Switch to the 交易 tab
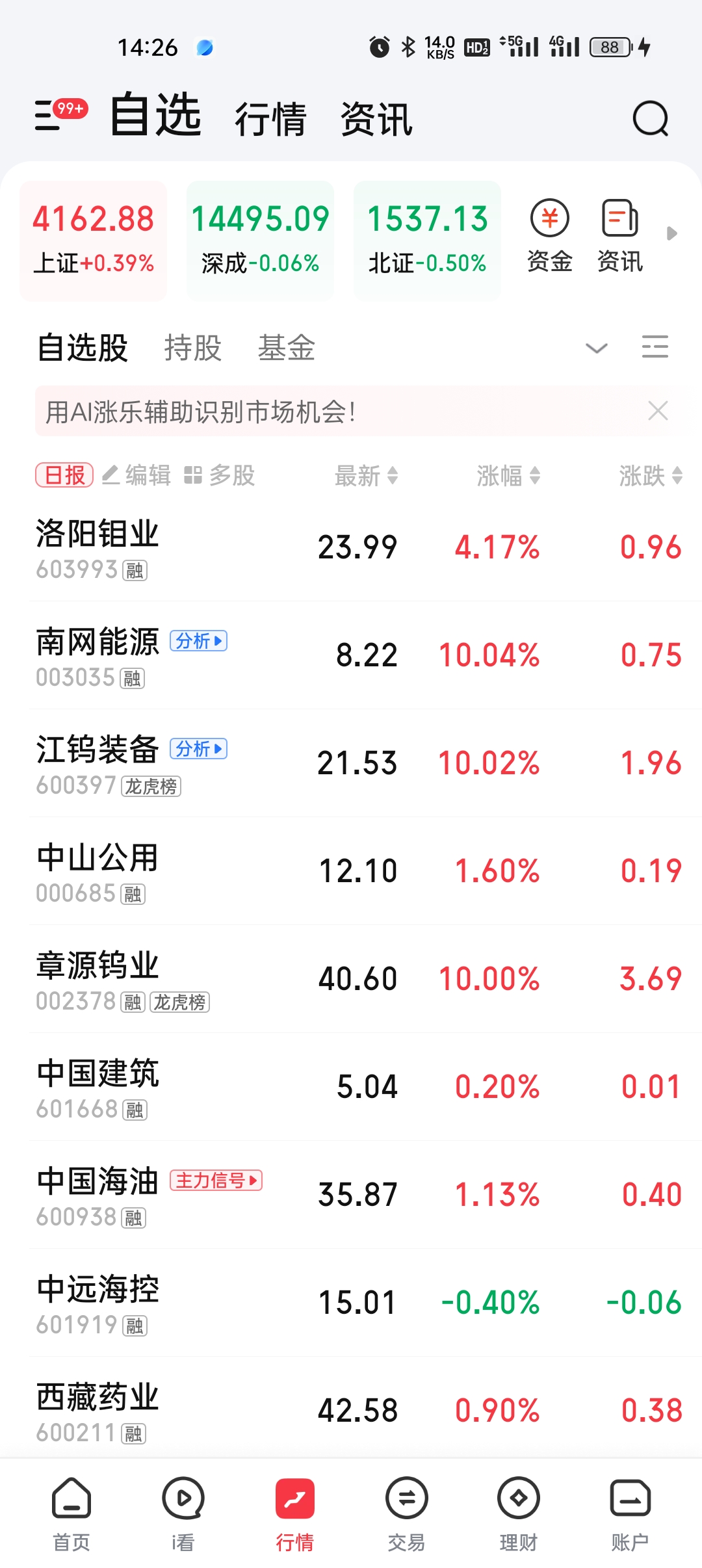Screen dimensions: 702x1568 pyautogui.click(x=406, y=1515)
